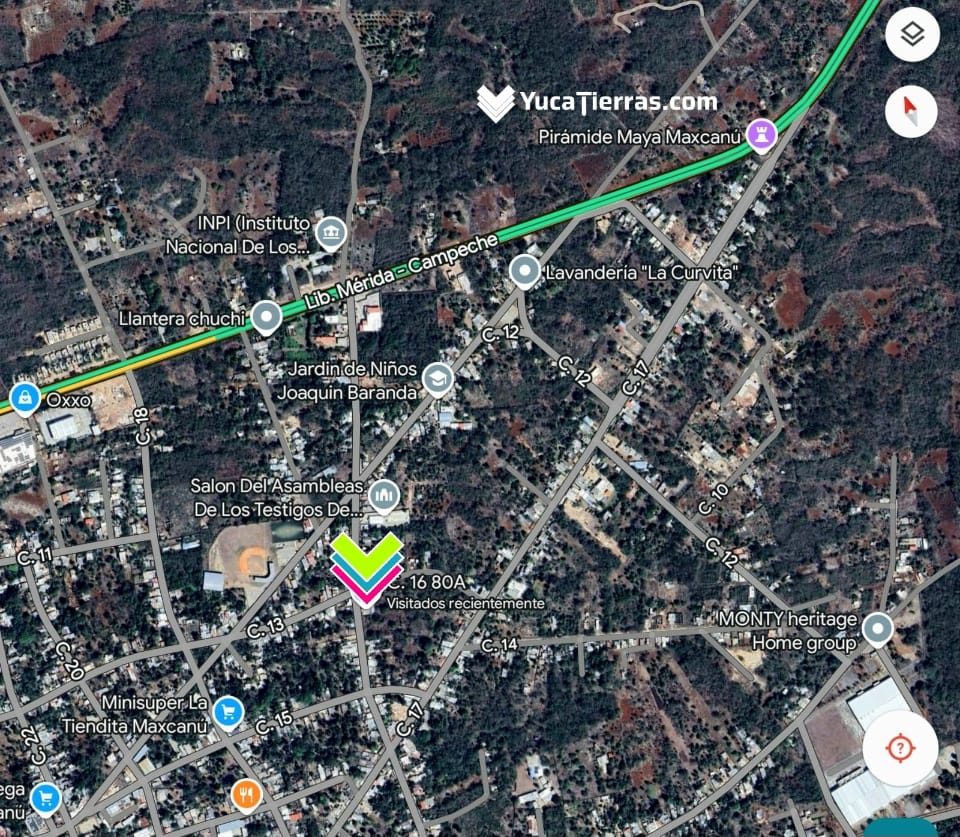Open the Pirámide Maya Maxcanú marker

tap(762, 135)
